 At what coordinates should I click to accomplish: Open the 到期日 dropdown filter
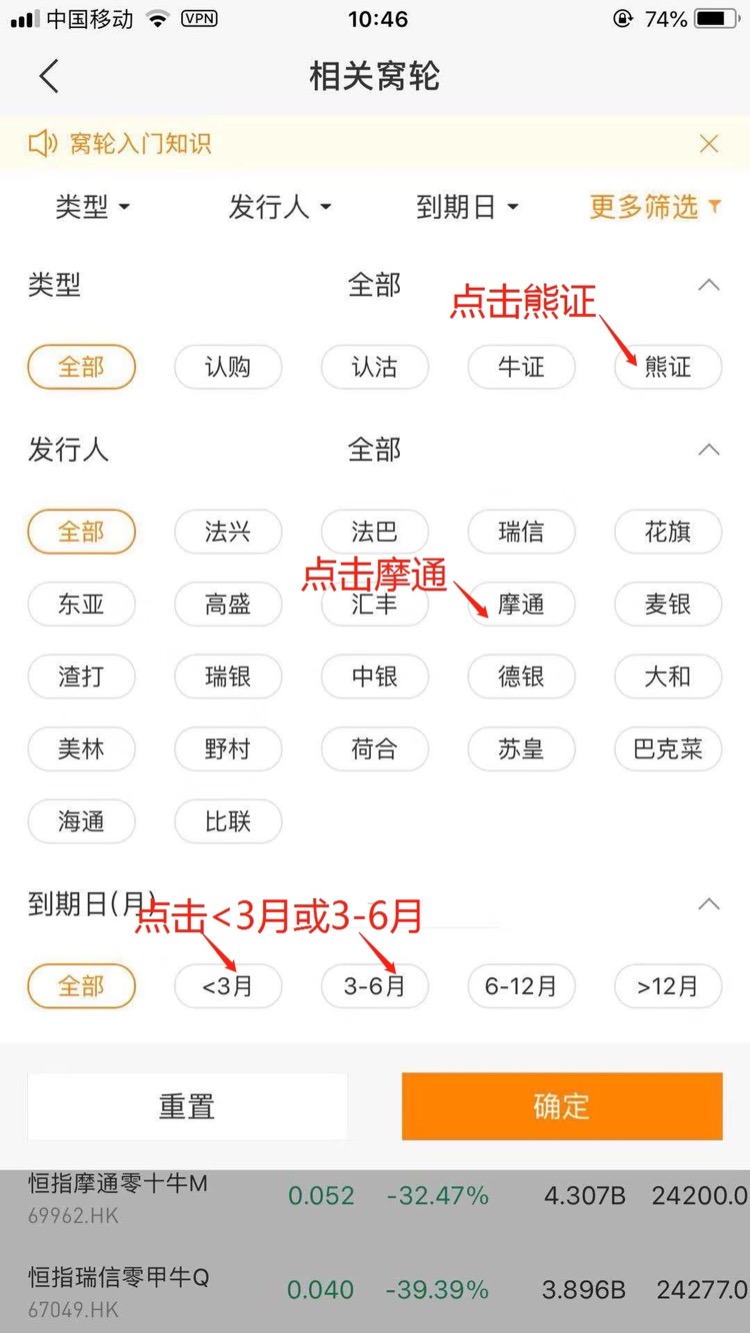coord(467,207)
